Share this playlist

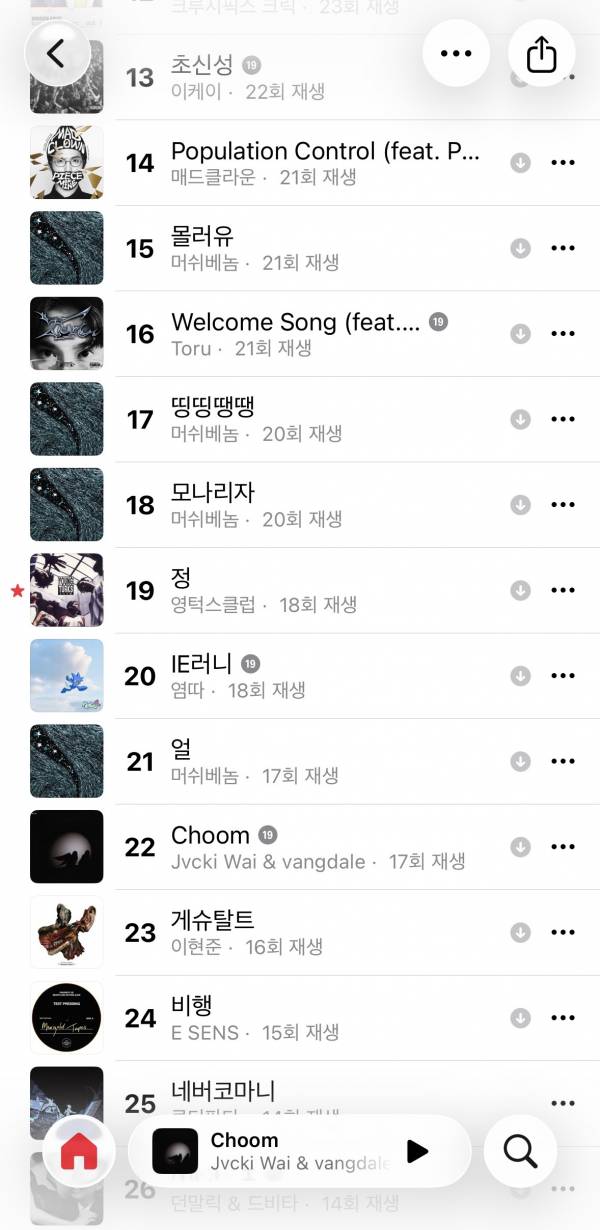click(x=541, y=54)
